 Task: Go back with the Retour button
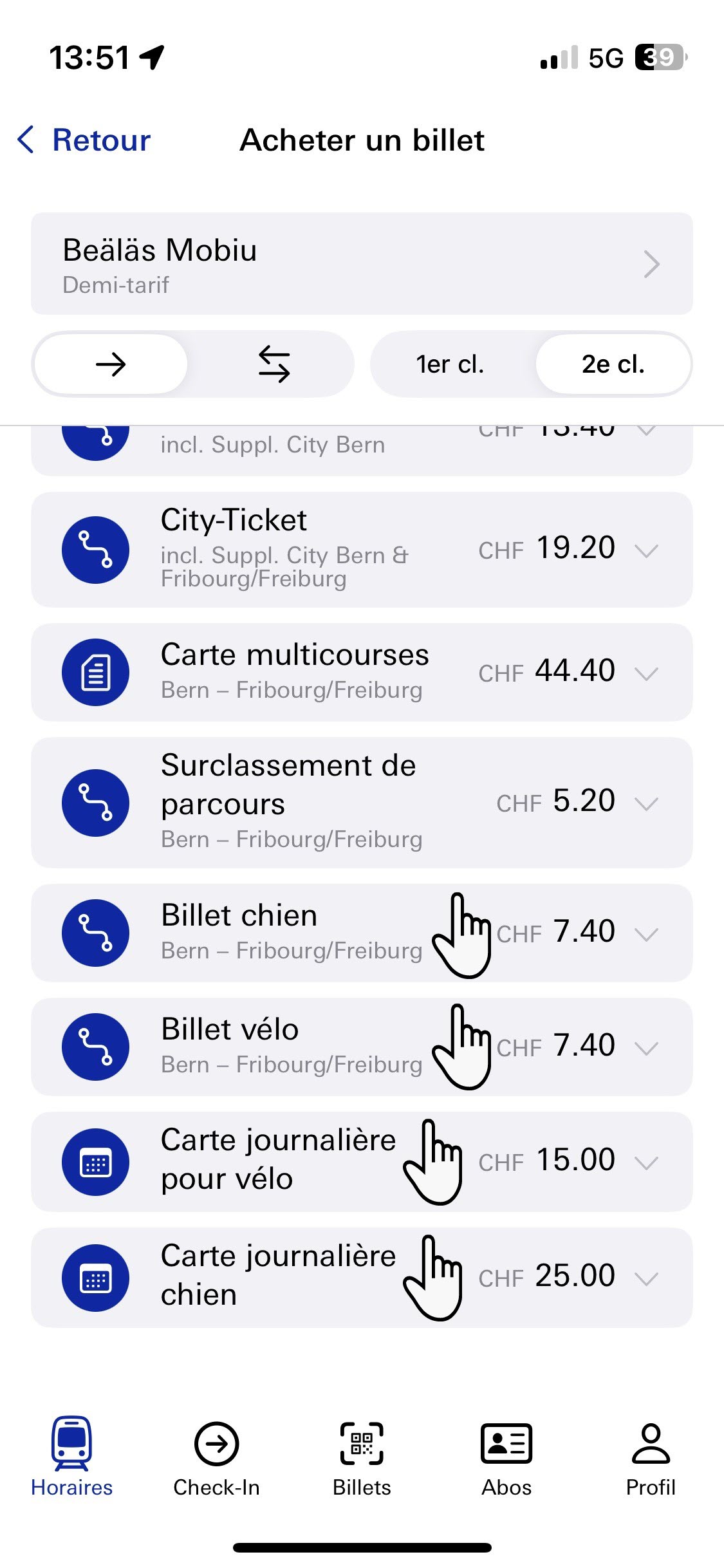pos(85,140)
